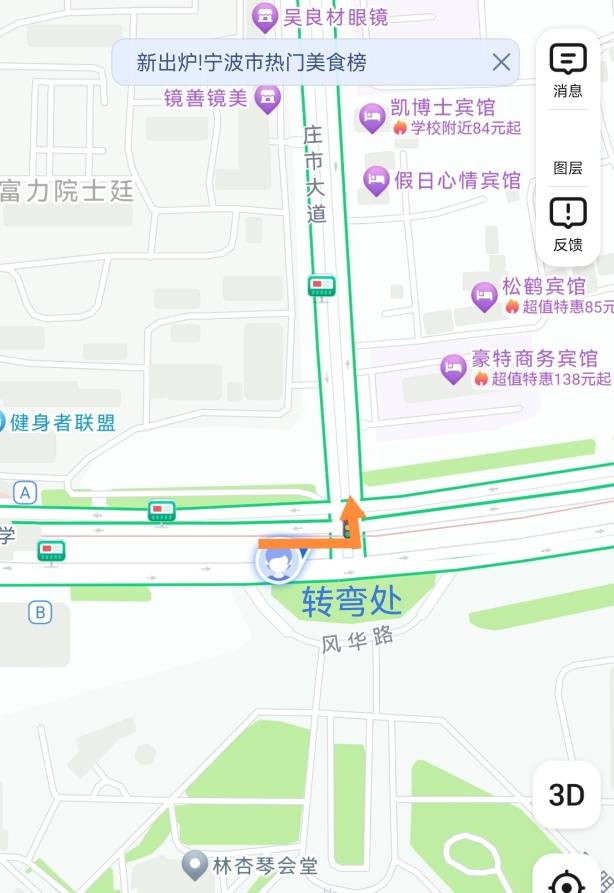The height and width of the screenshot is (893, 614).
Task: Tap the bus stop on 庄市大道
Action: (x=322, y=287)
